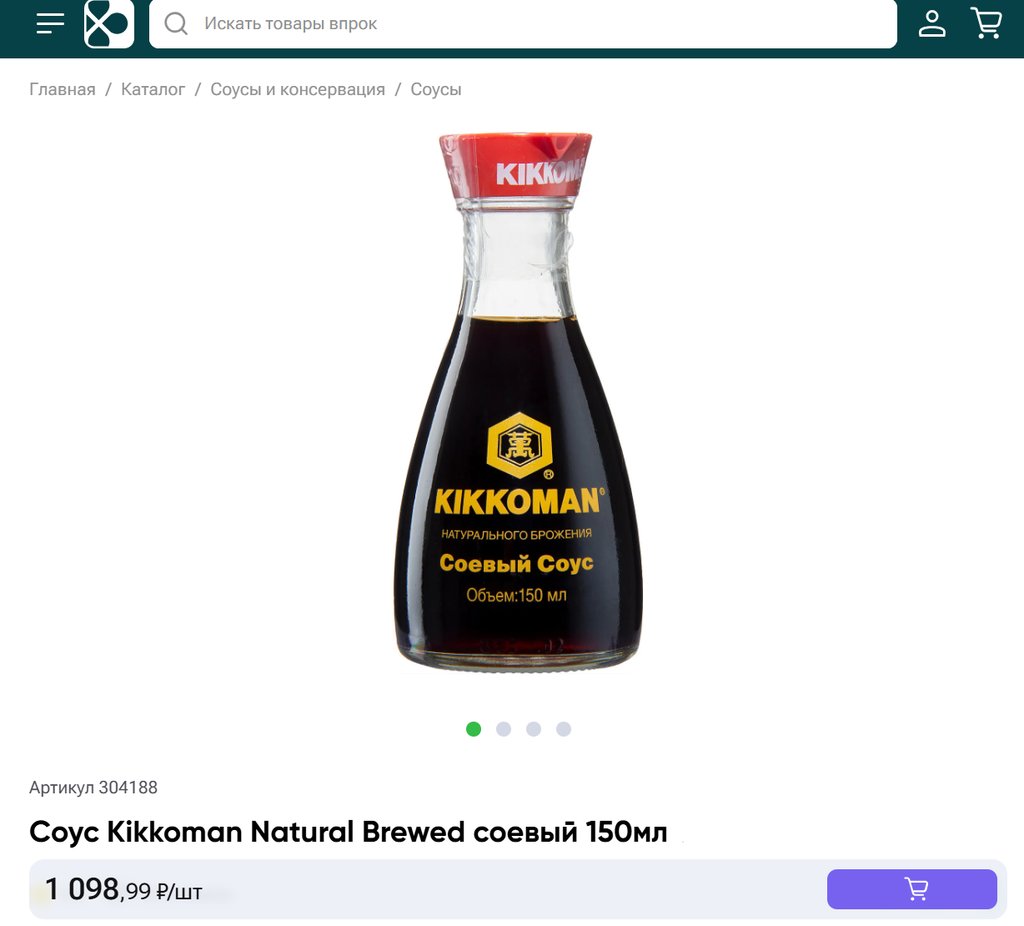Screen dimensions: 1024x926
Task: Tap the search field 'Искать товары впрок'
Action: pos(522,24)
